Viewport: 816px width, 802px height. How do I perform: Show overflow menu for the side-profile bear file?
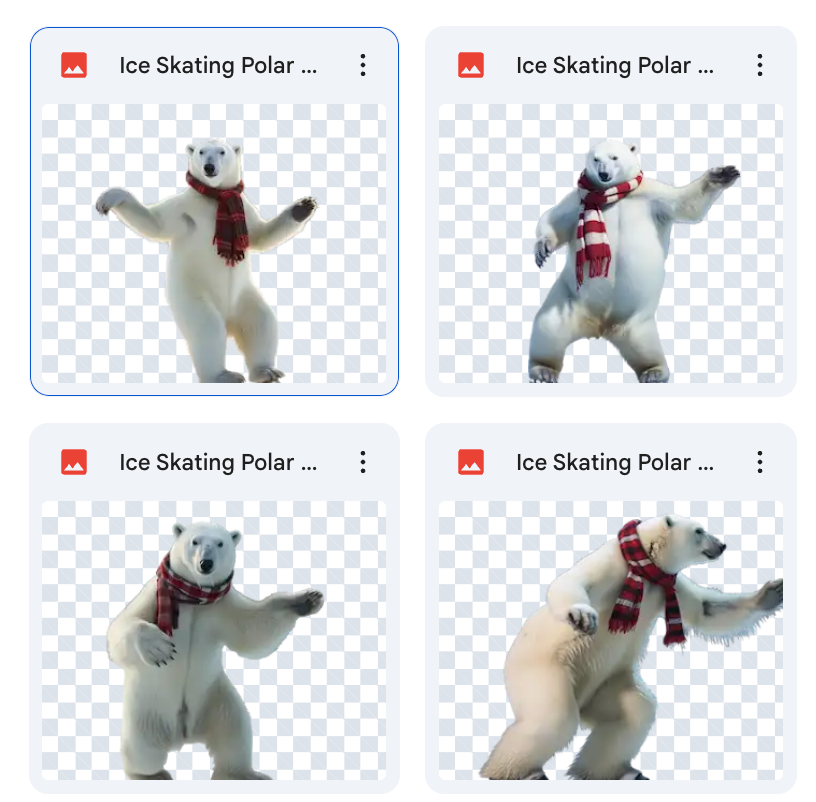point(760,462)
